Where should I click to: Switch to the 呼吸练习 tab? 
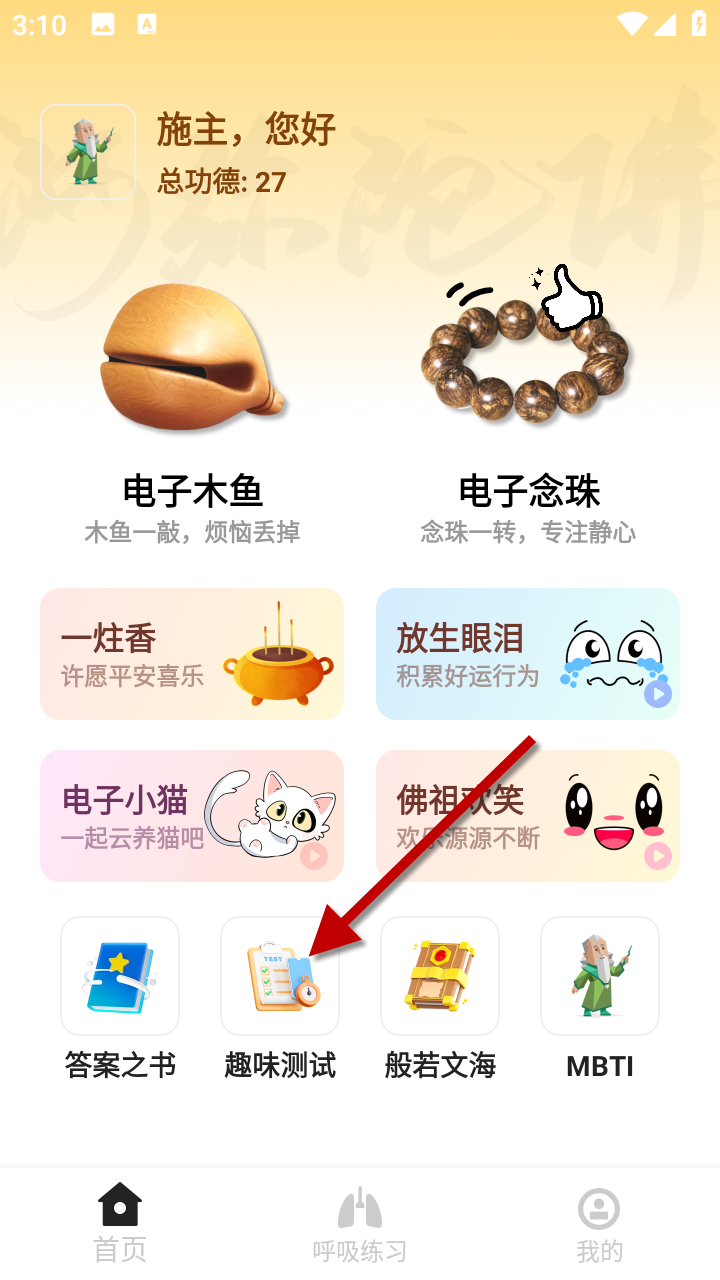point(360,1222)
